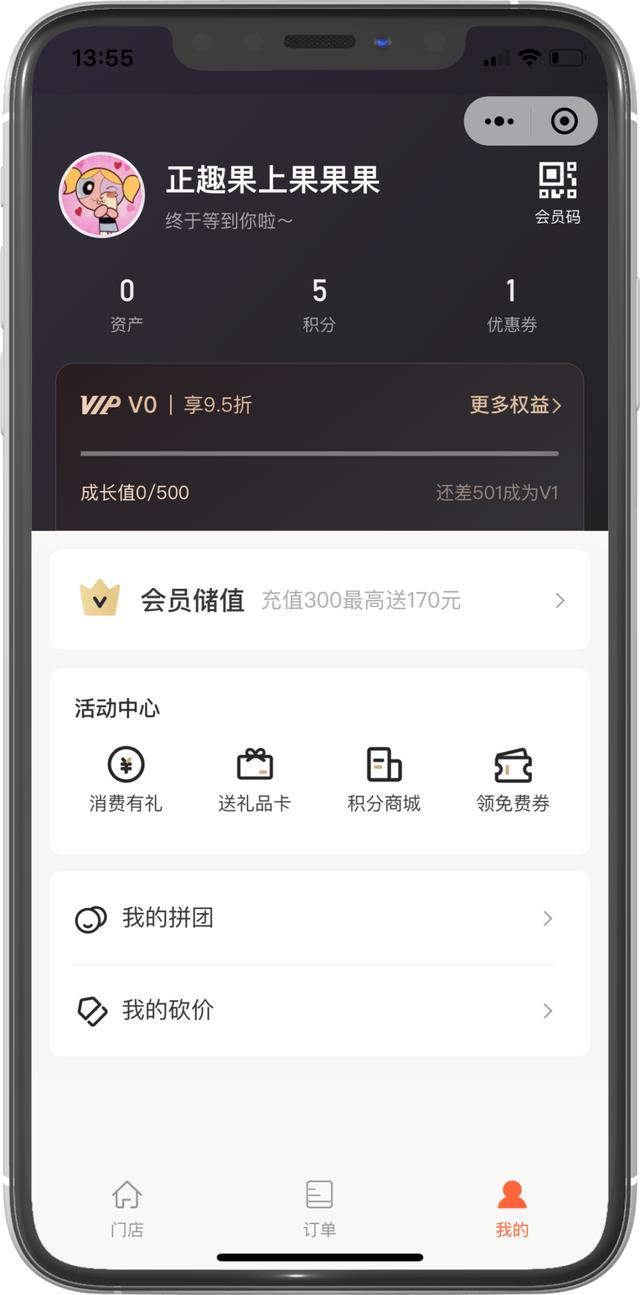Viewport: 640px width, 1295px height.
Task: Open 送礼品卡 gift card activity
Action: [x=254, y=780]
